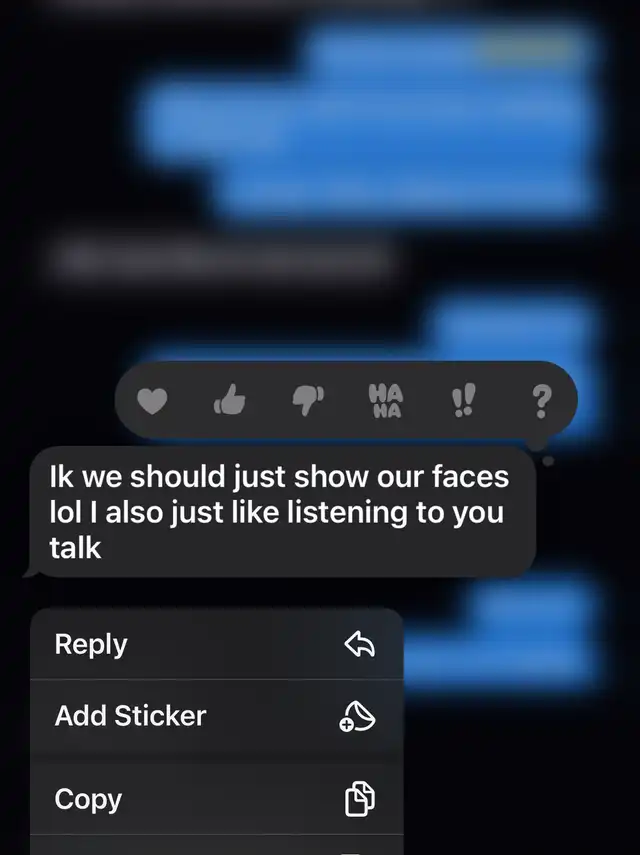React with the thumbs down tapback
The height and width of the screenshot is (855, 640).
(x=307, y=402)
